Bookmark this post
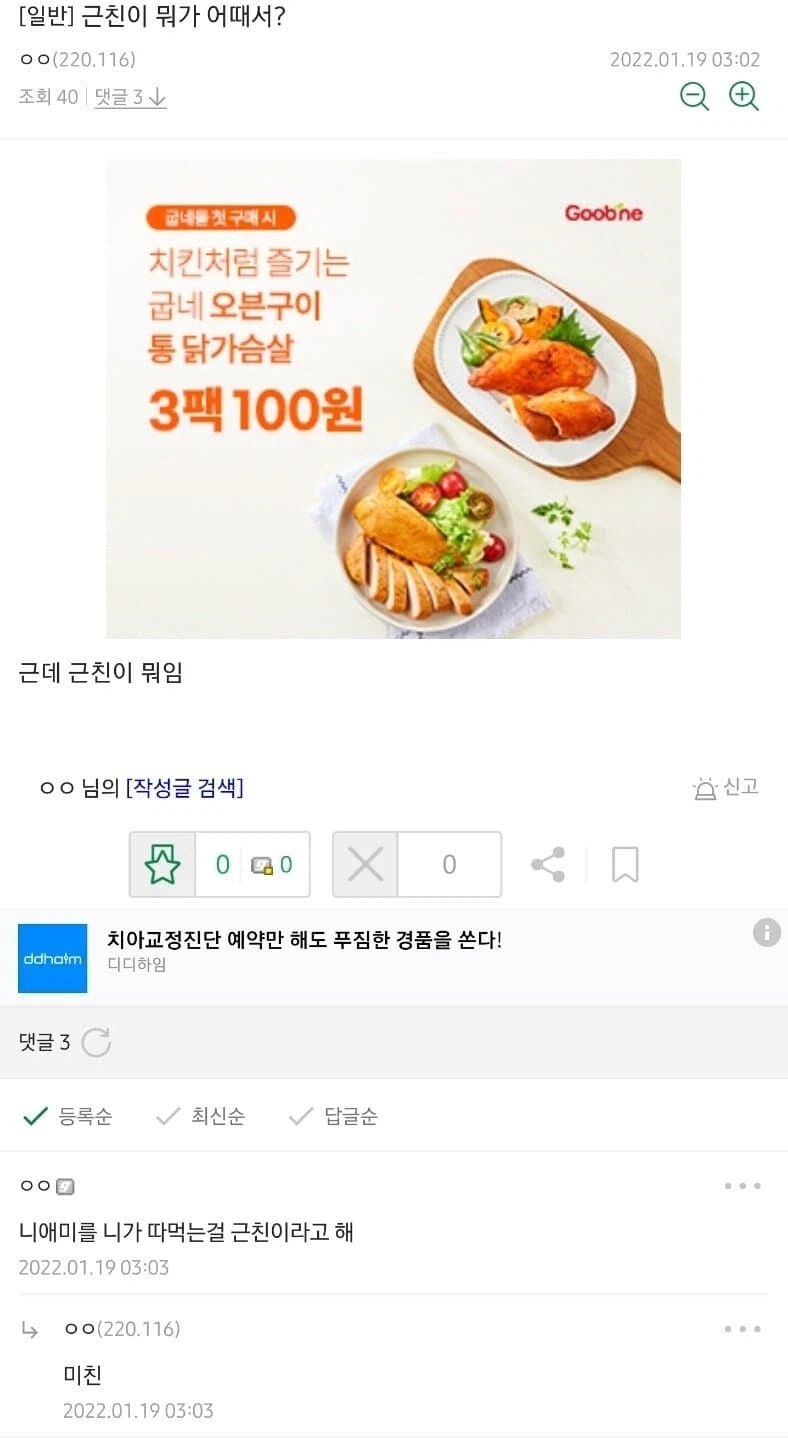788x1438 pixels. tap(625, 864)
